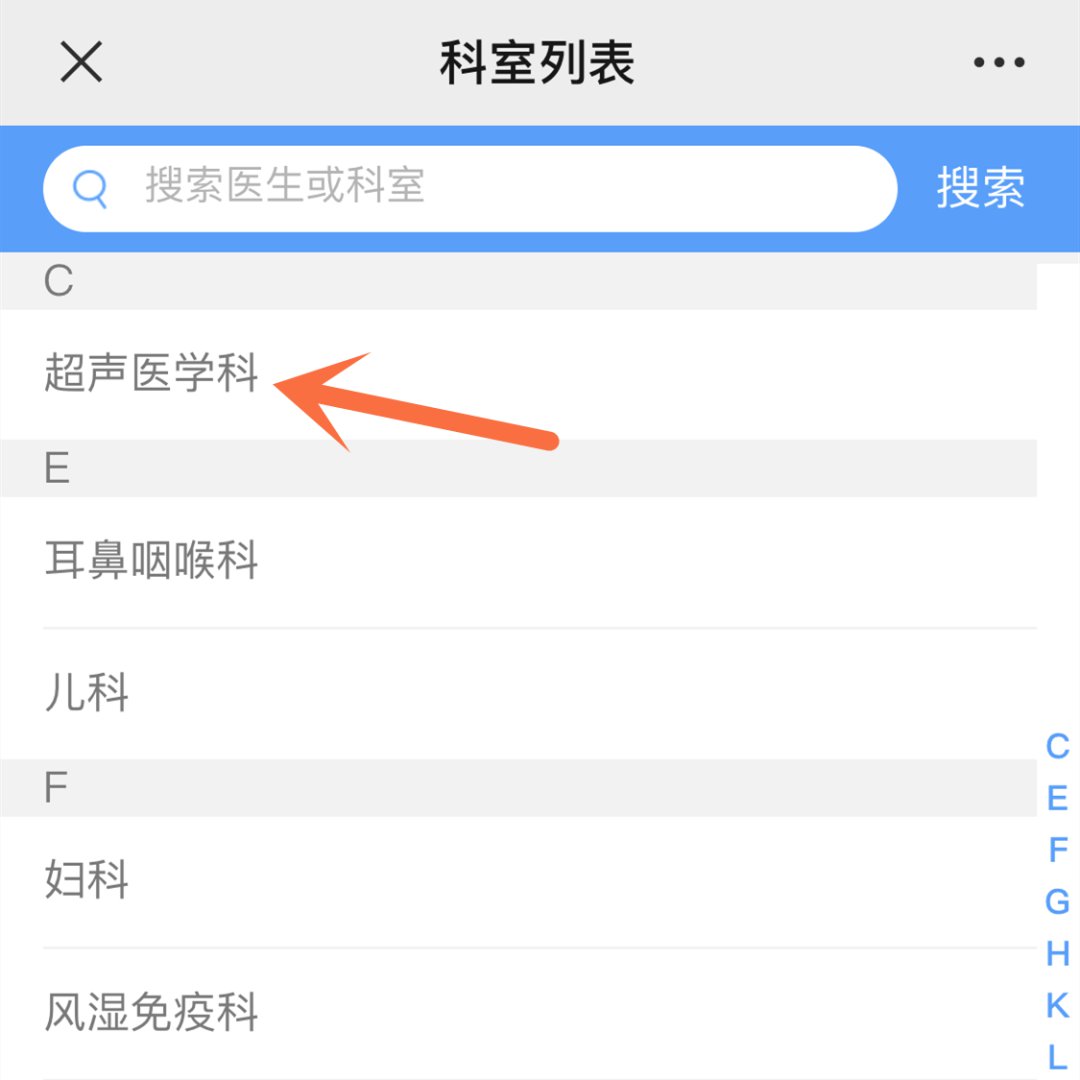Open the 风湿免疫科 department
This screenshot has width=1080, height=1080.
pos(152,1012)
